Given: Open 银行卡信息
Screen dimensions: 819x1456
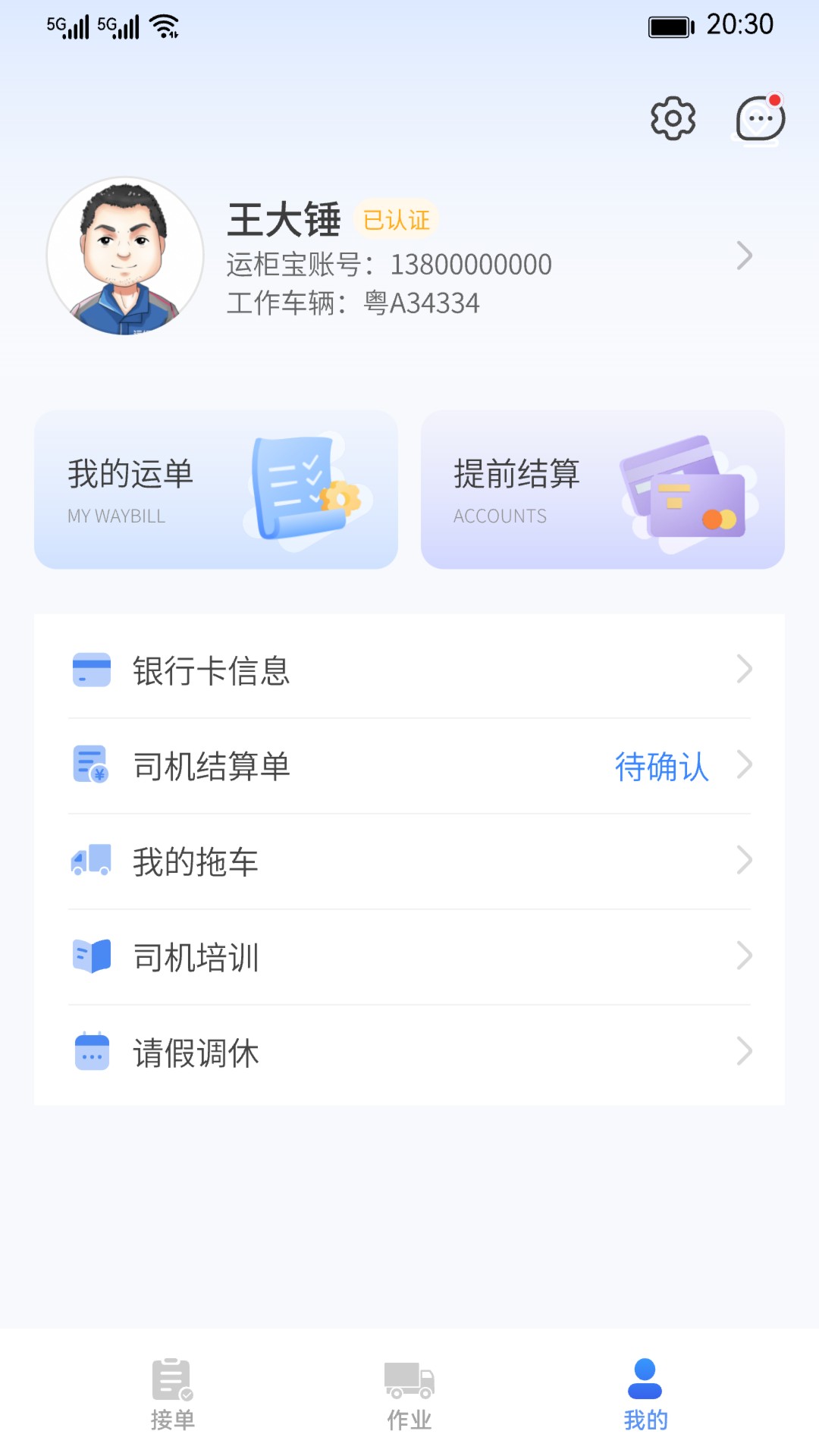Looking at the screenshot, I should click(409, 670).
